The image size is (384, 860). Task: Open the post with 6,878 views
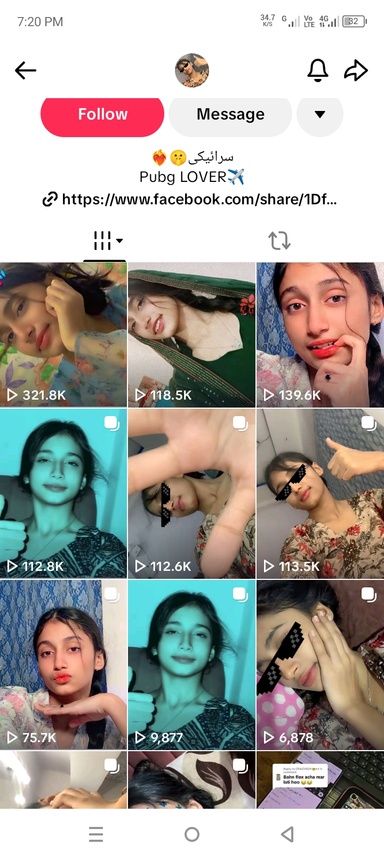pyautogui.click(x=320, y=665)
